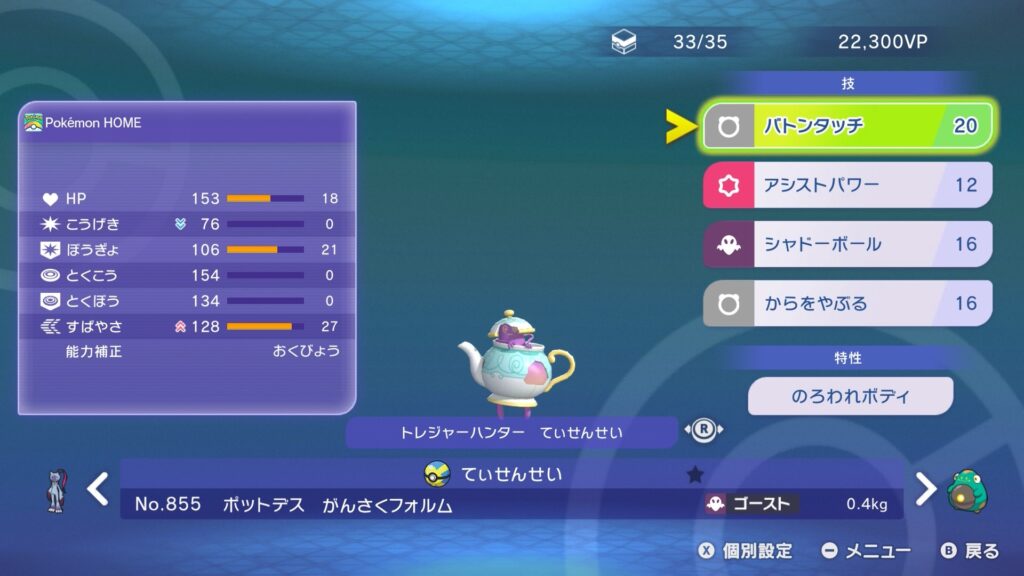Screen dimensions: 1024x576
Task: Go back with 戻る
Action: coord(969,551)
